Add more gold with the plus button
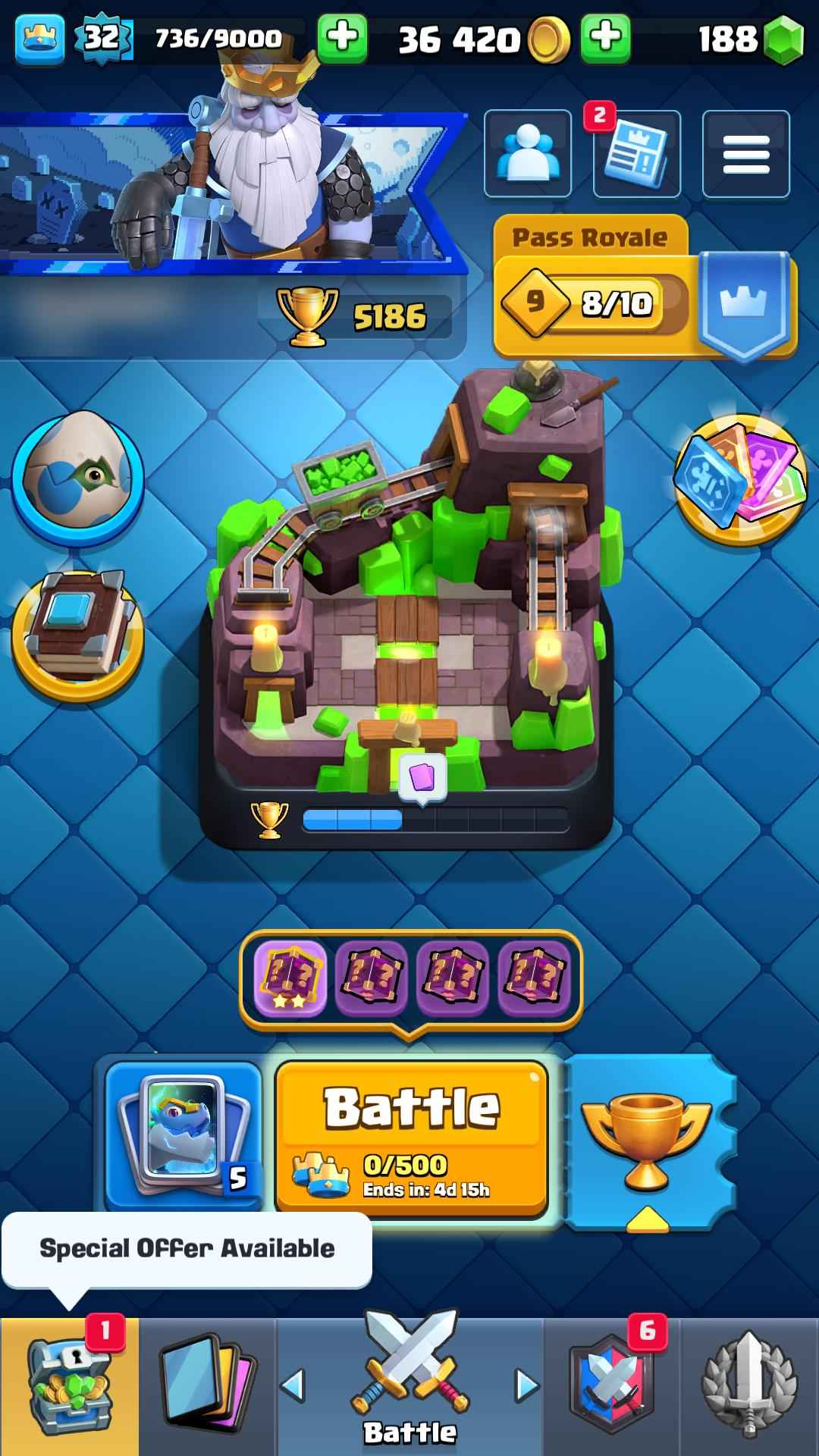The height and width of the screenshot is (1456, 819). click(605, 37)
